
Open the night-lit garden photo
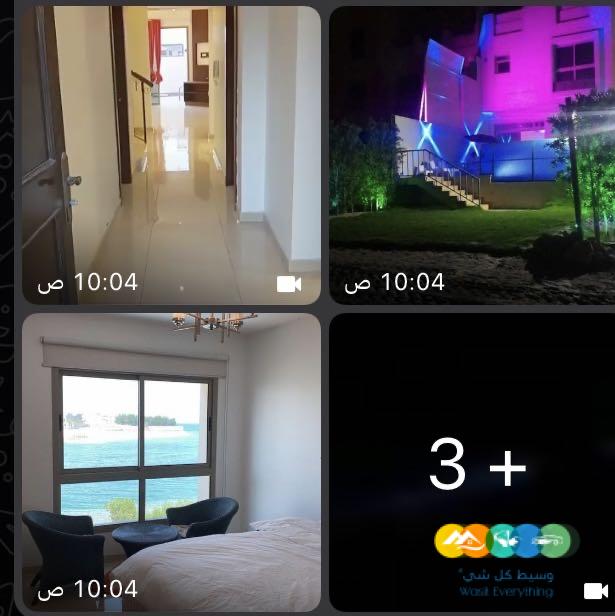click(472, 155)
